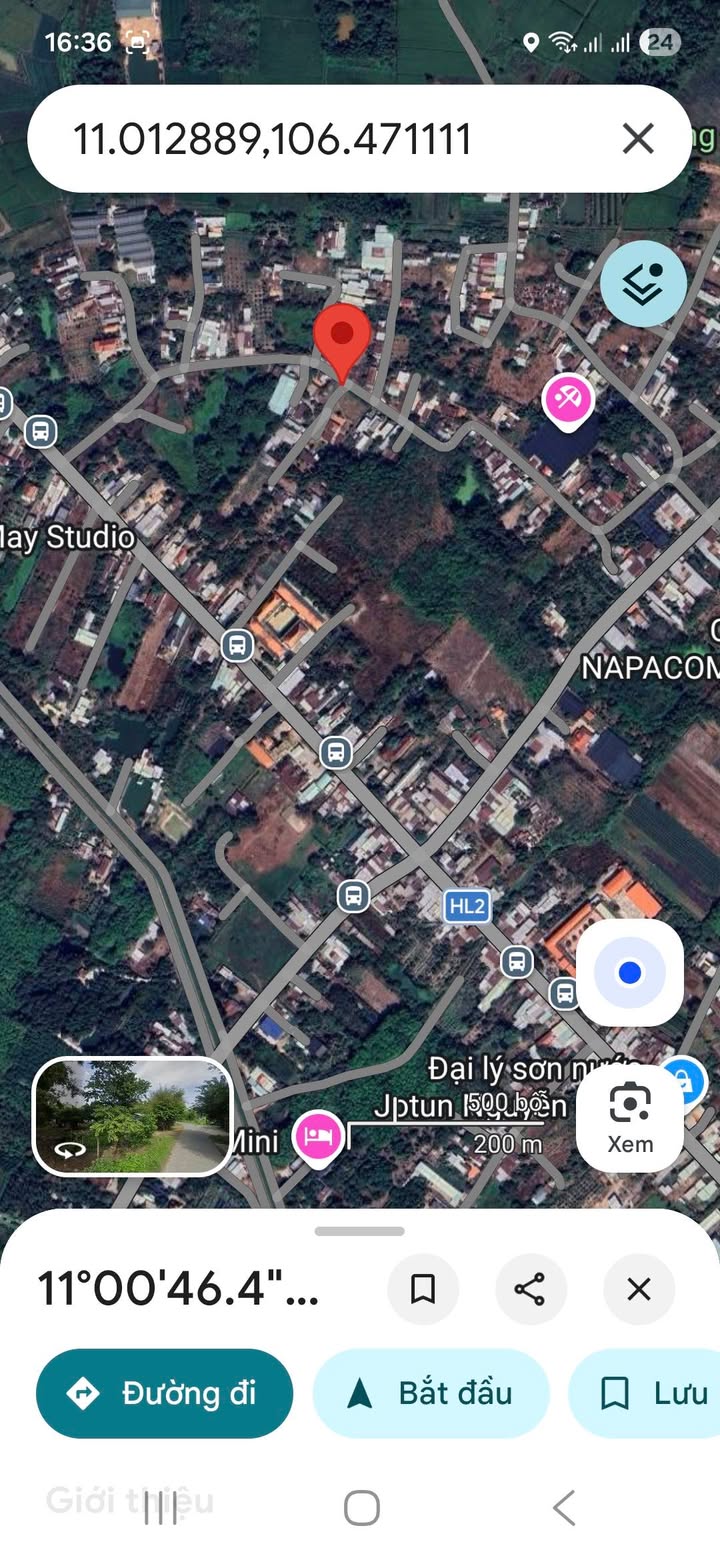Clear the coordinates in the search box
The width and height of the screenshot is (720, 1560).
tap(638, 138)
